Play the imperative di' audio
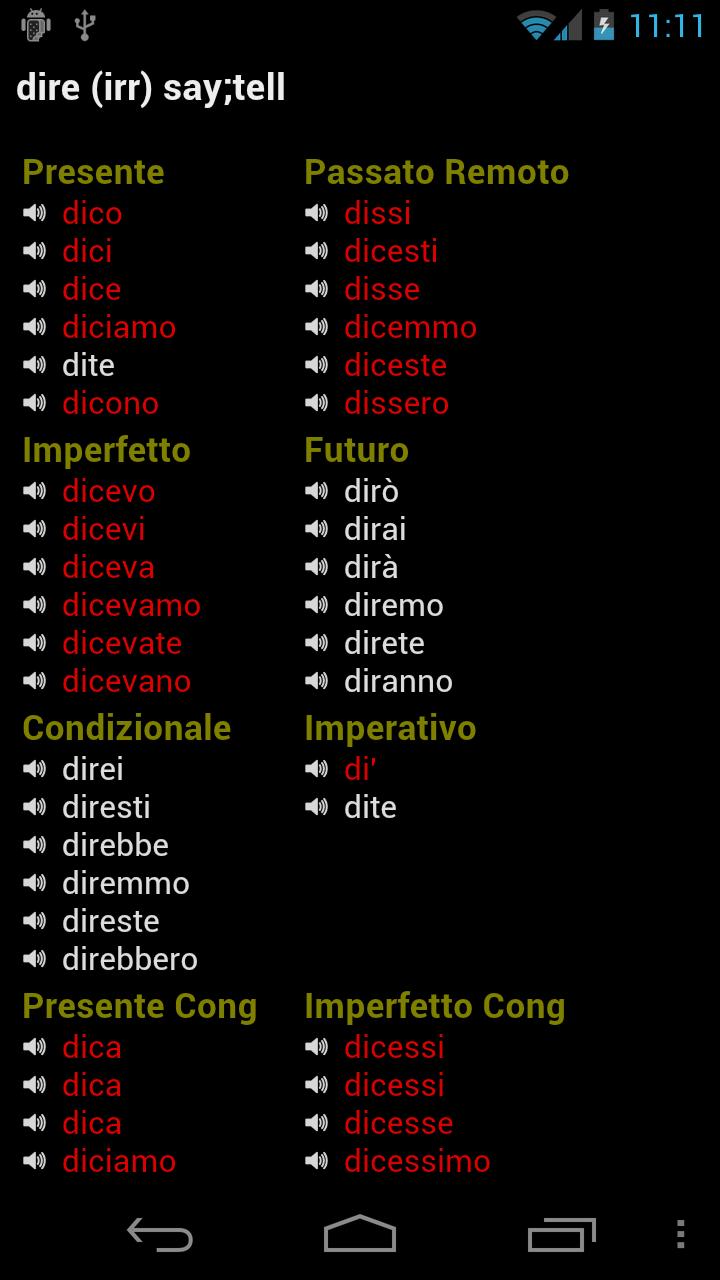Screen dimensions: 720x1280 point(317,769)
